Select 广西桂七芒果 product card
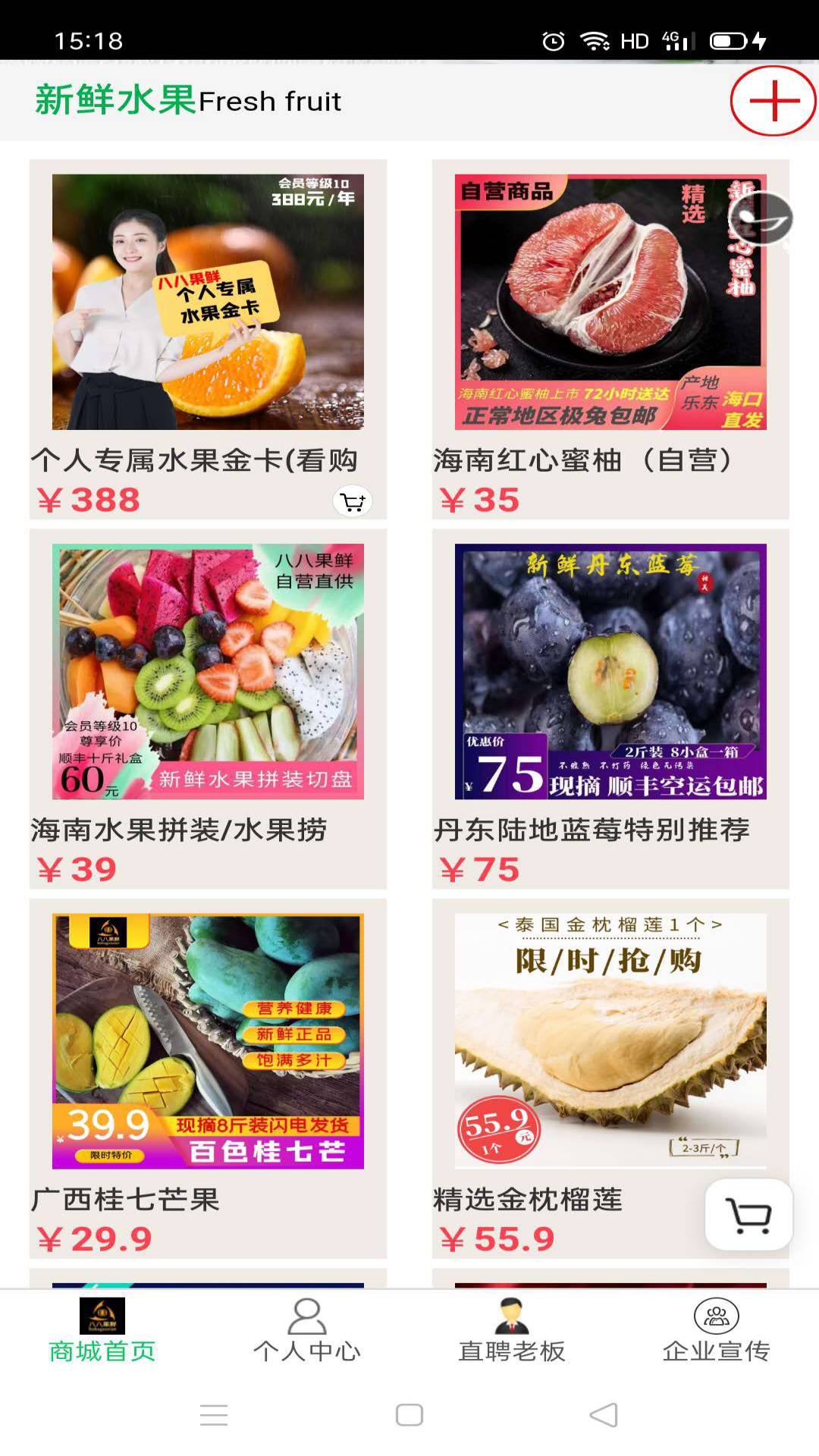 click(x=208, y=1078)
